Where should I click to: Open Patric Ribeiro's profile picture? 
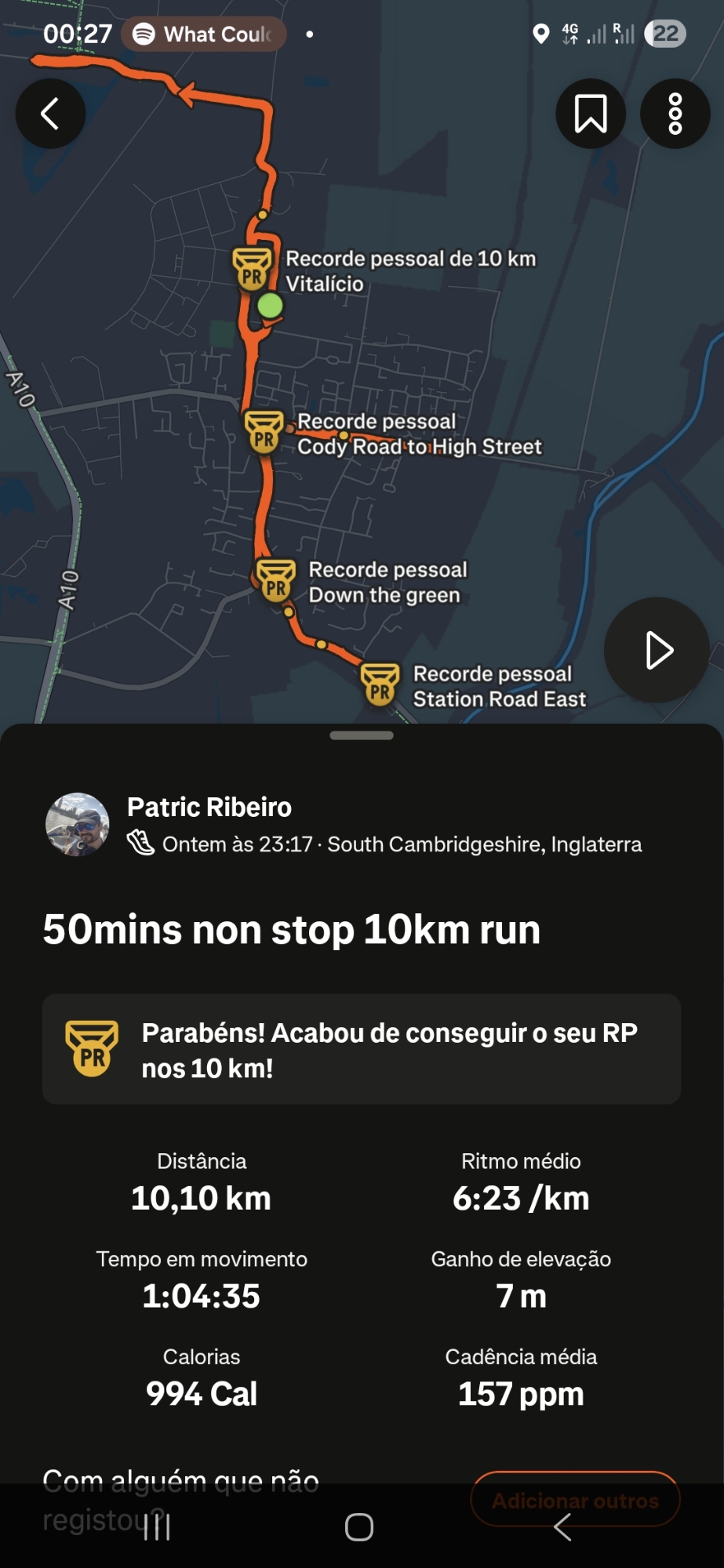78,824
